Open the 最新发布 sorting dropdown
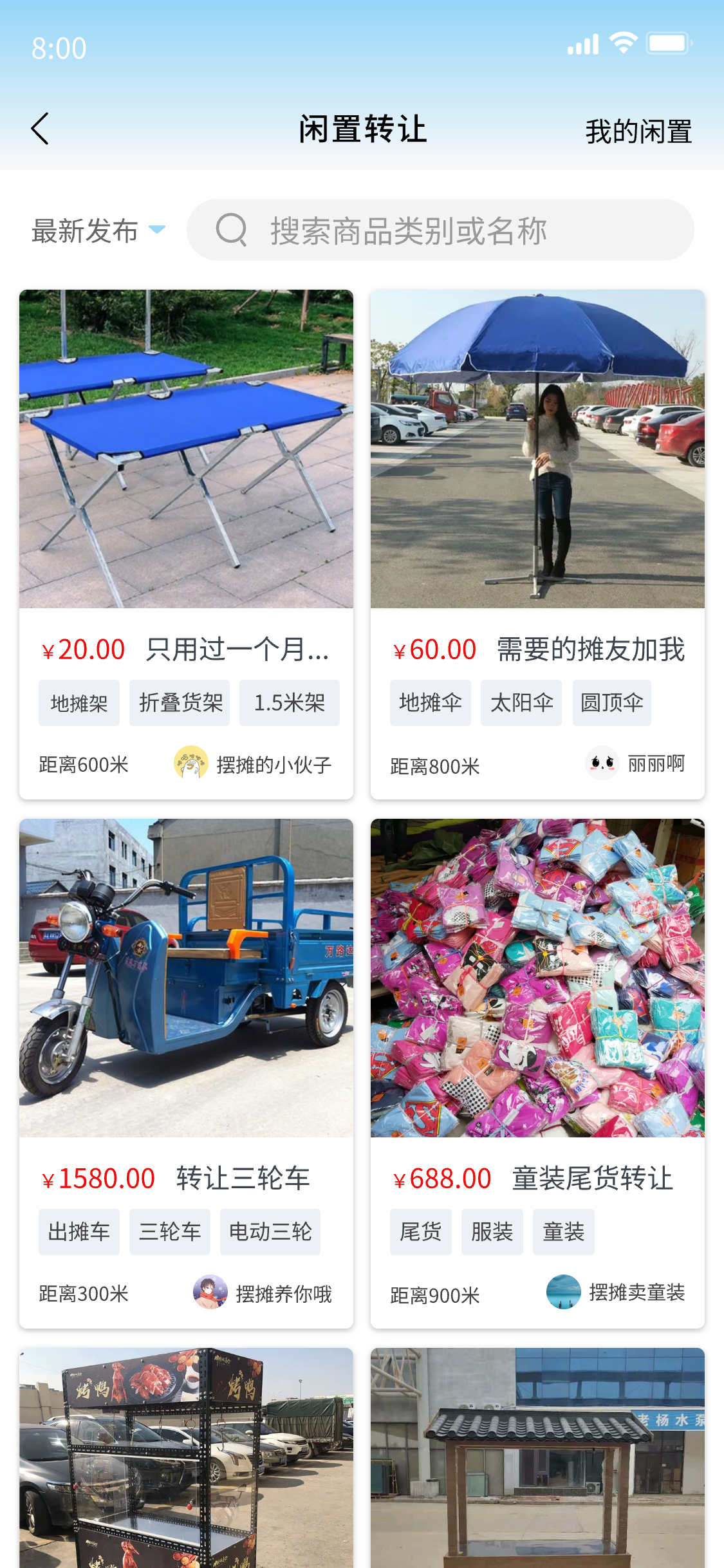The image size is (724, 1568). point(84,232)
